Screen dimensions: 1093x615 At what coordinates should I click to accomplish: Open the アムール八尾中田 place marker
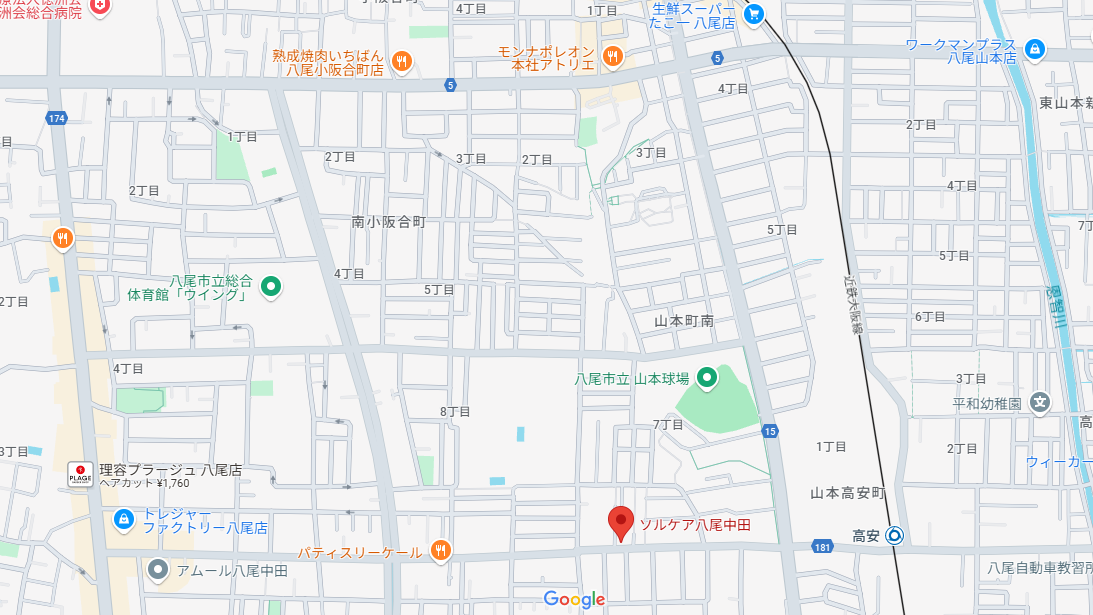click(158, 571)
